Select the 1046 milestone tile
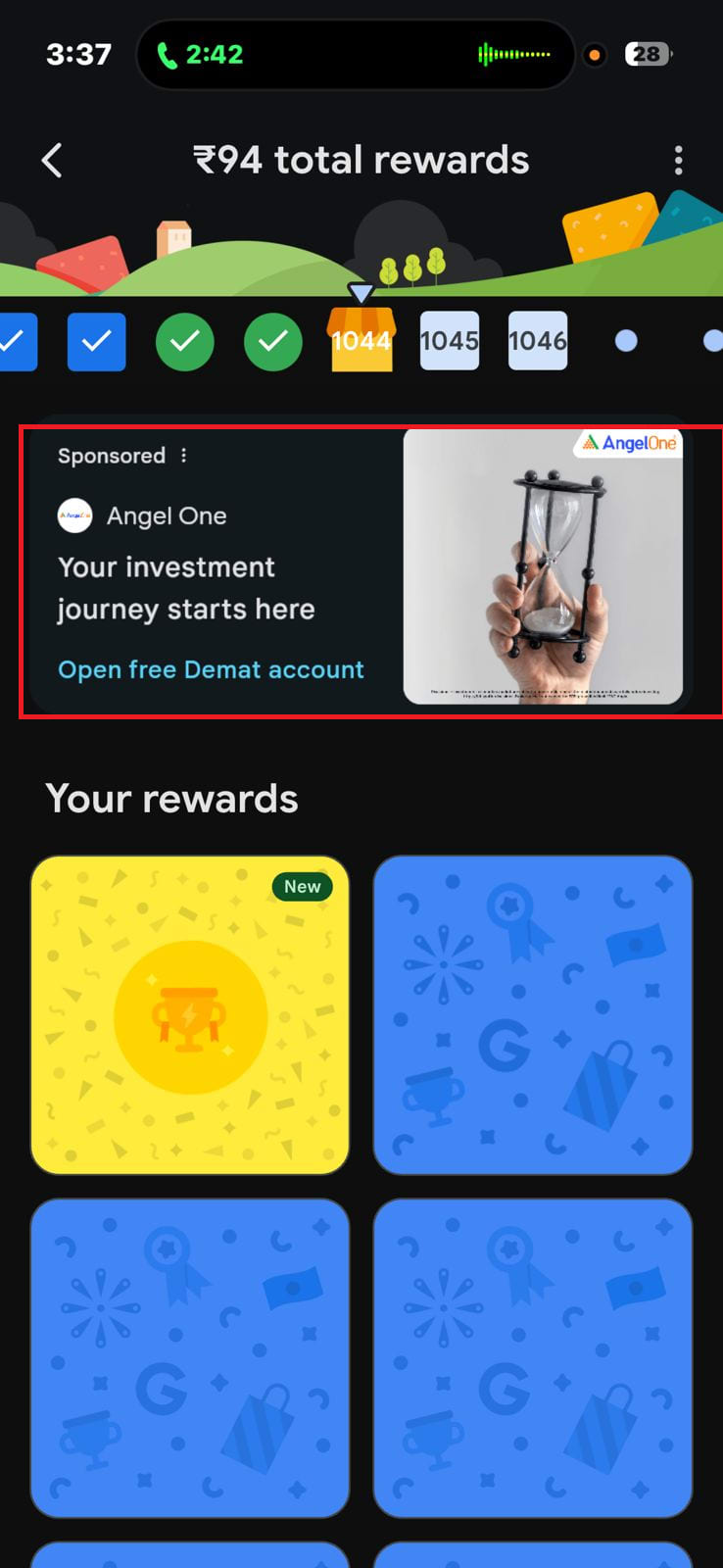 click(x=538, y=340)
